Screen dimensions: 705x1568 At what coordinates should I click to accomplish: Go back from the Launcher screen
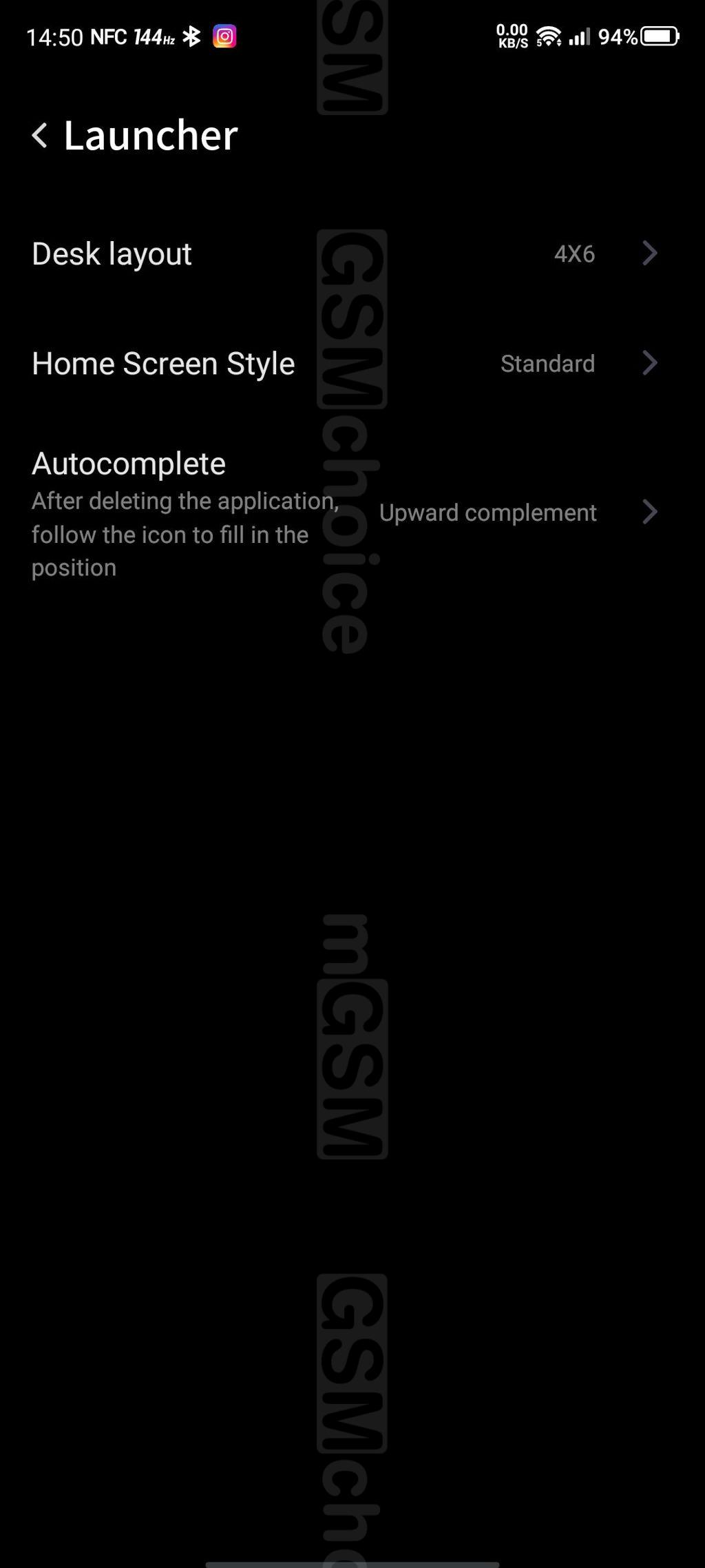coord(40,135)
